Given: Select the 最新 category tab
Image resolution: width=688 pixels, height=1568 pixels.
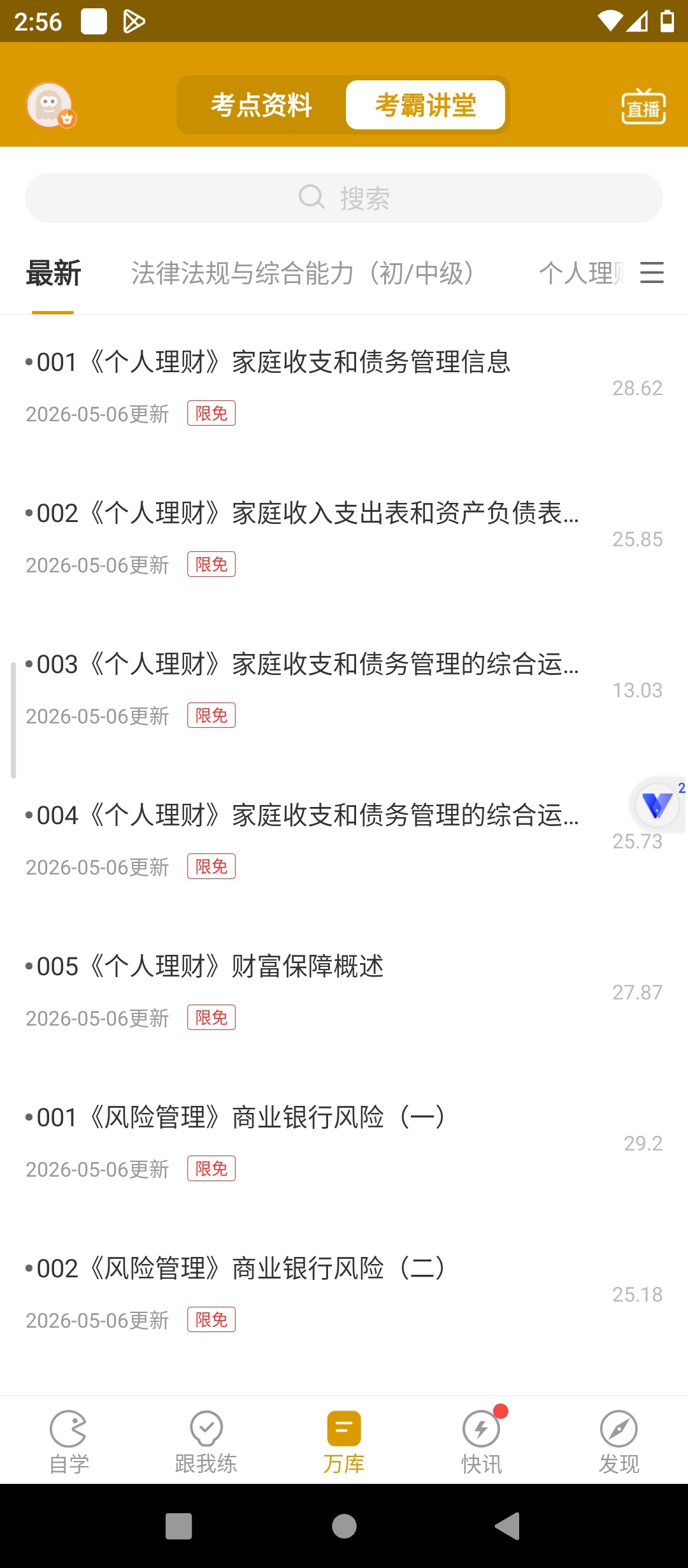Looking at the screenshot, I should coord(54,273).
